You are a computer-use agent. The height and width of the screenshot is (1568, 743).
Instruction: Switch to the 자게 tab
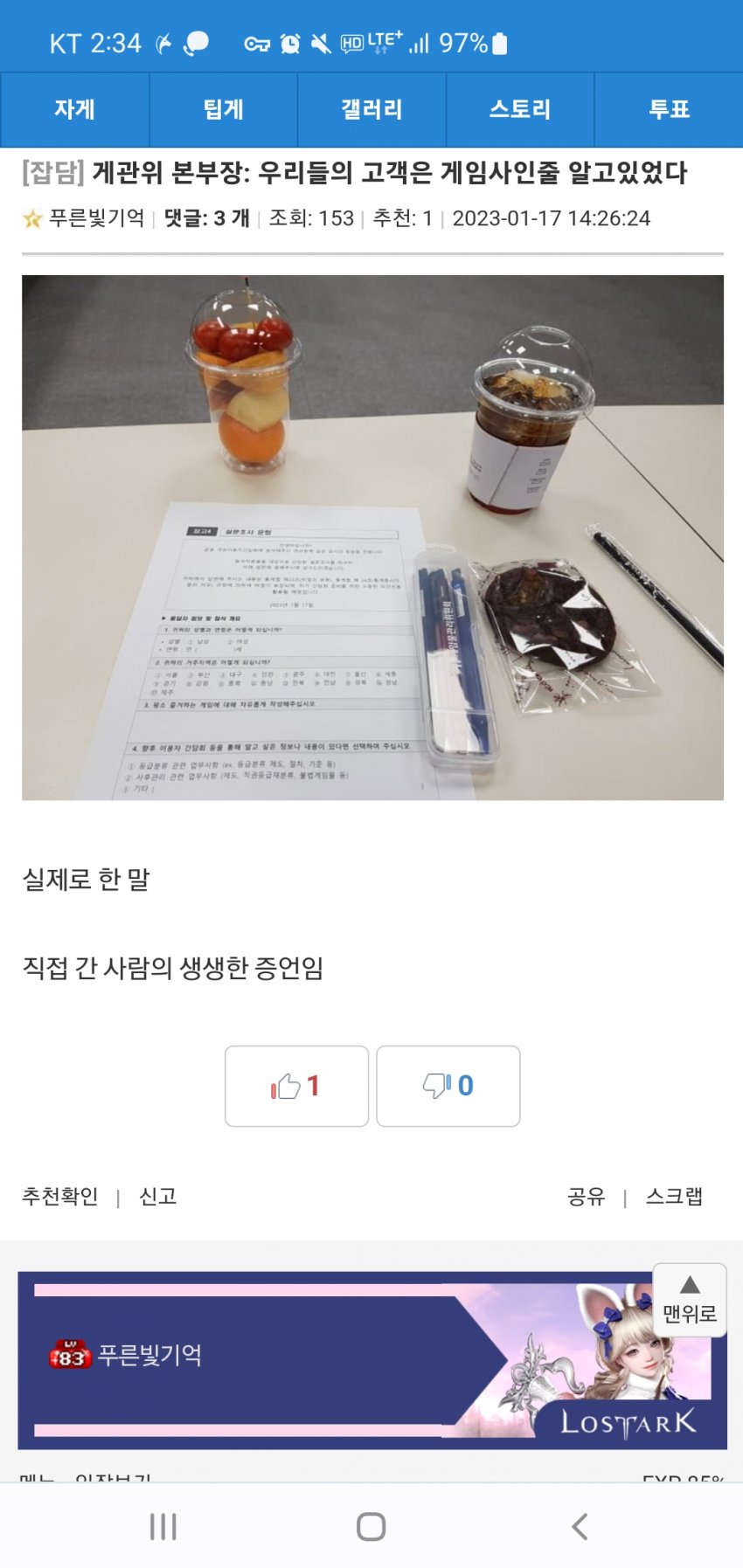[74, 109]
